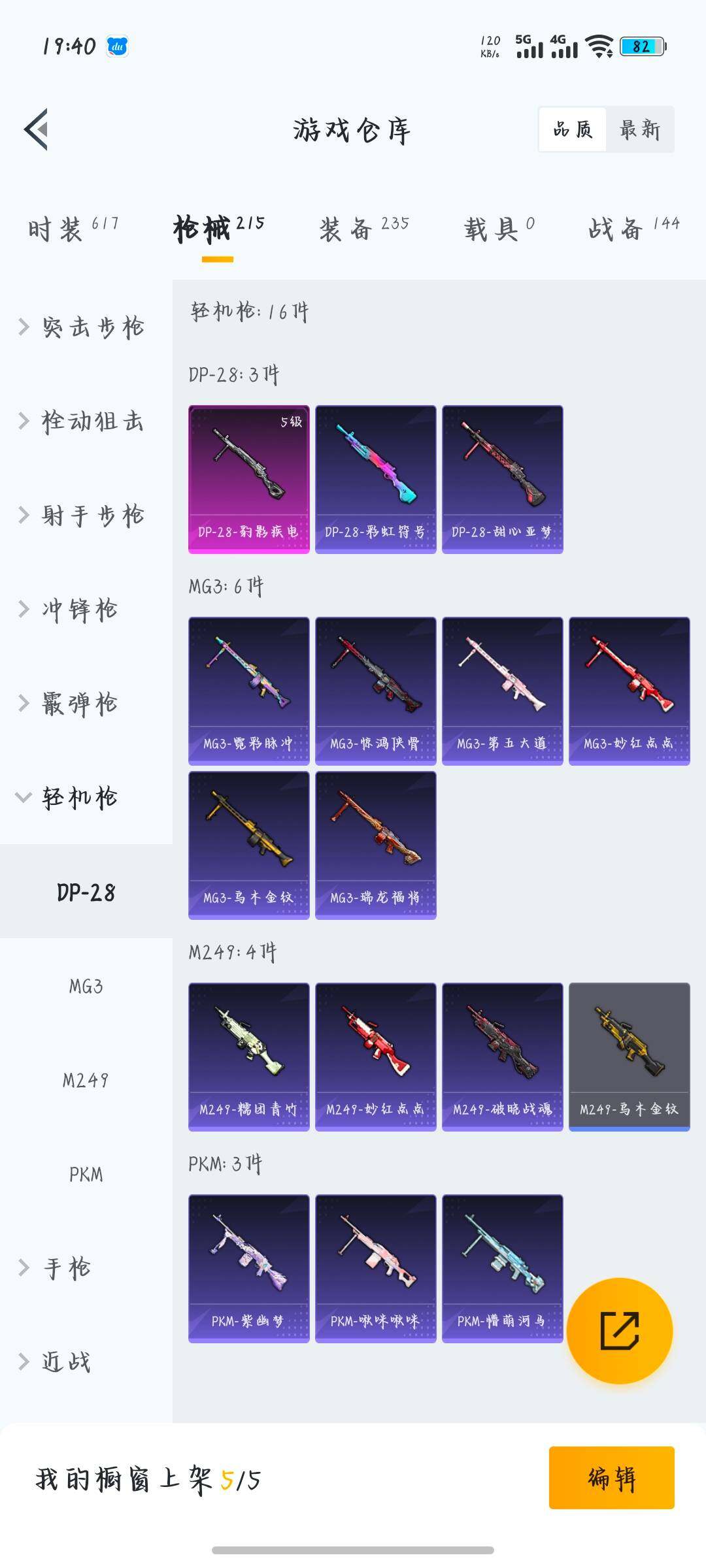This screenshot has width=706, height=1568.
Task: Sort by 最新
Action: tap(639, 129)
